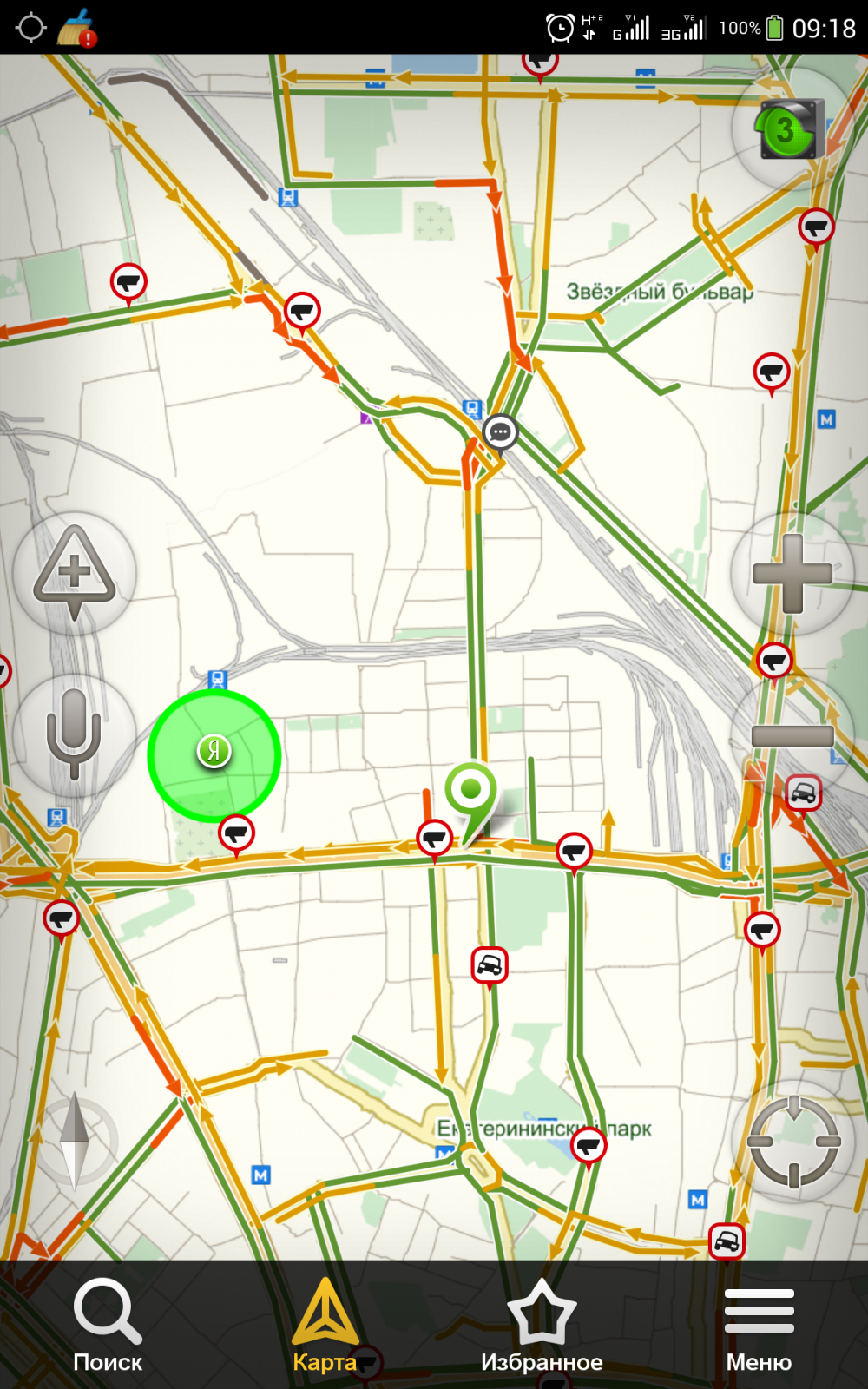Viewport: 868px width, 1389px height.
Task: Zoom out with the minus button
Action: (x=792, y=736)
